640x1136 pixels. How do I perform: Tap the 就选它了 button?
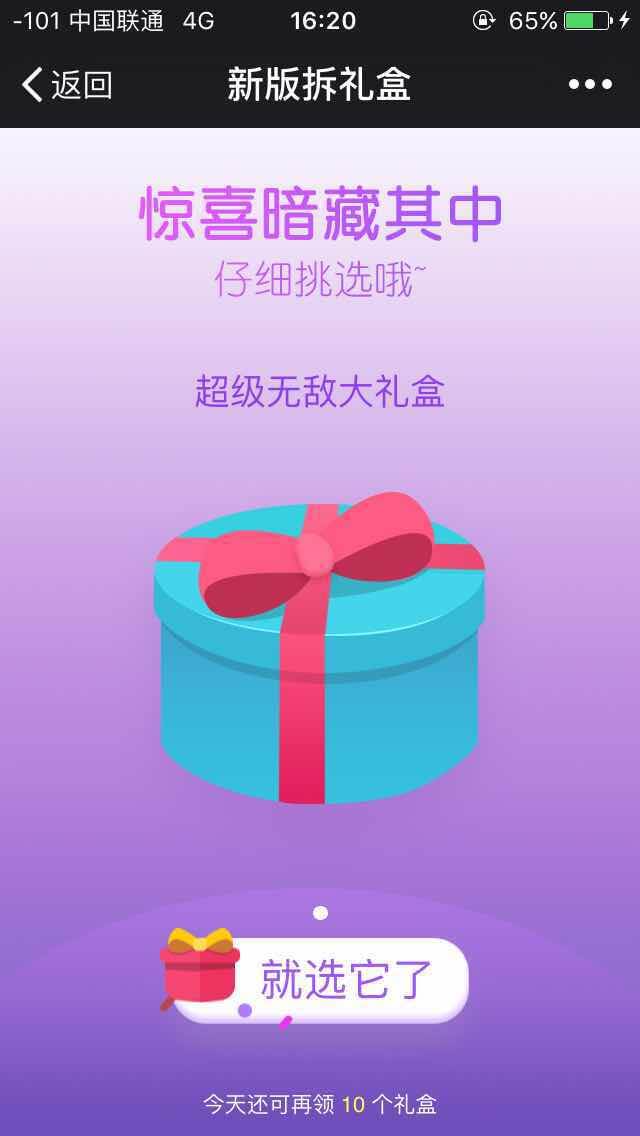[330, 979]
